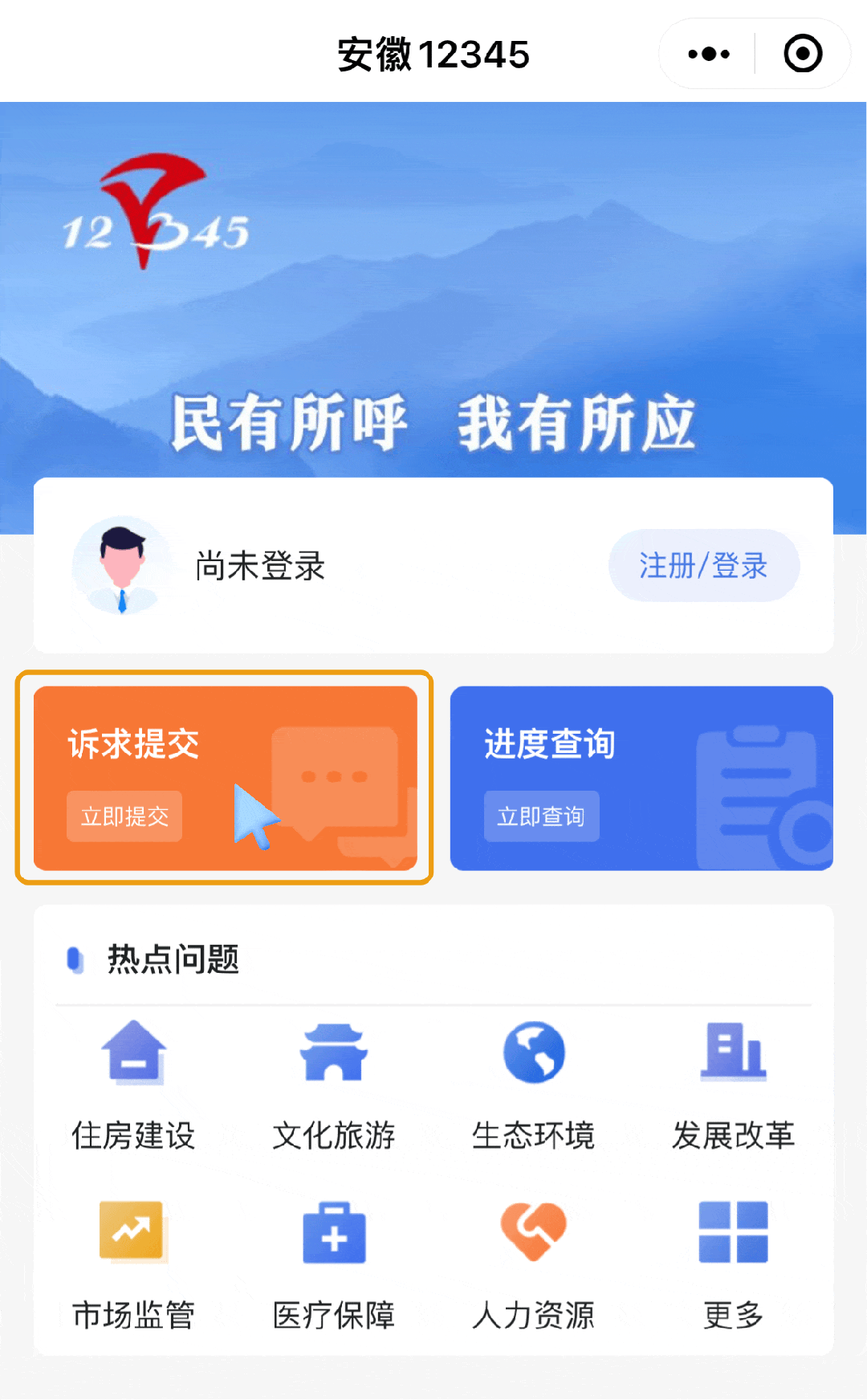Tap the user avatar next to 尚未登录

(x=121, y=564)
